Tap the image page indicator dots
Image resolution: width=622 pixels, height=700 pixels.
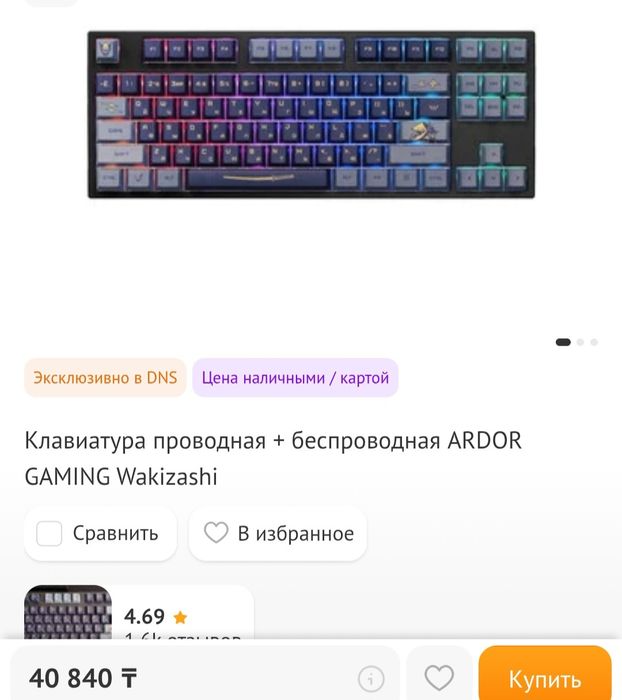click(577, 342)
